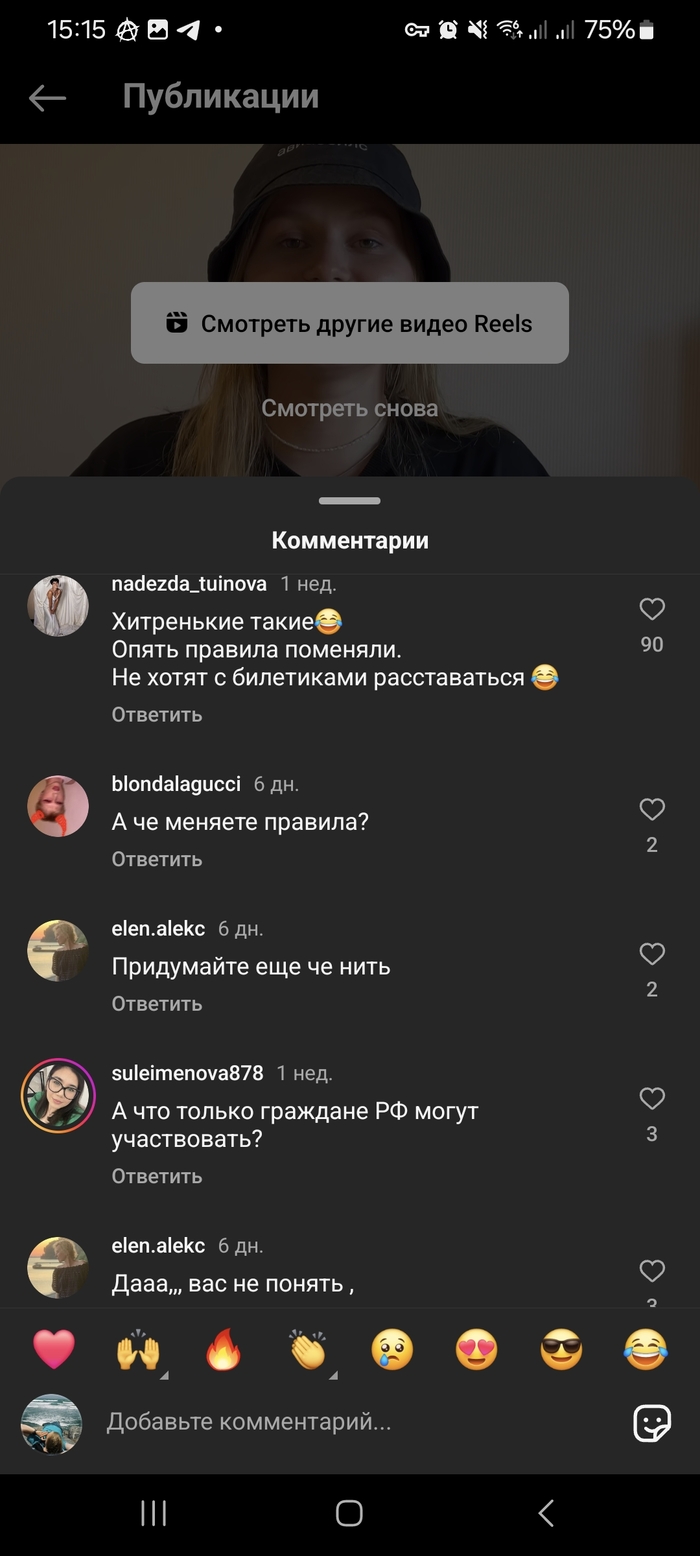Viewport: 700px width, 1556px height.
Task: Like nadezda_tuinova's comment
Action: [652, 609]
